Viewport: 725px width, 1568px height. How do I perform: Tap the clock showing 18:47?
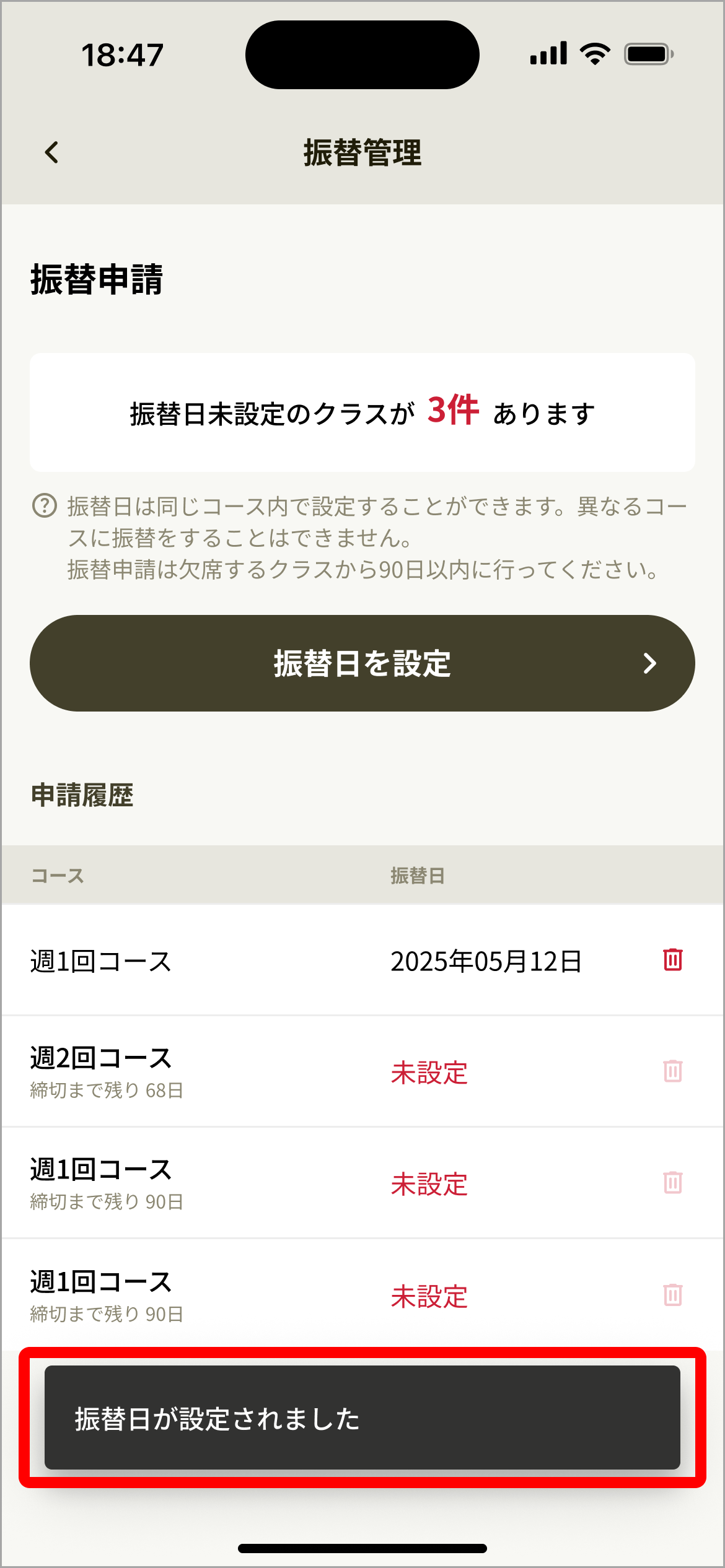122,54
